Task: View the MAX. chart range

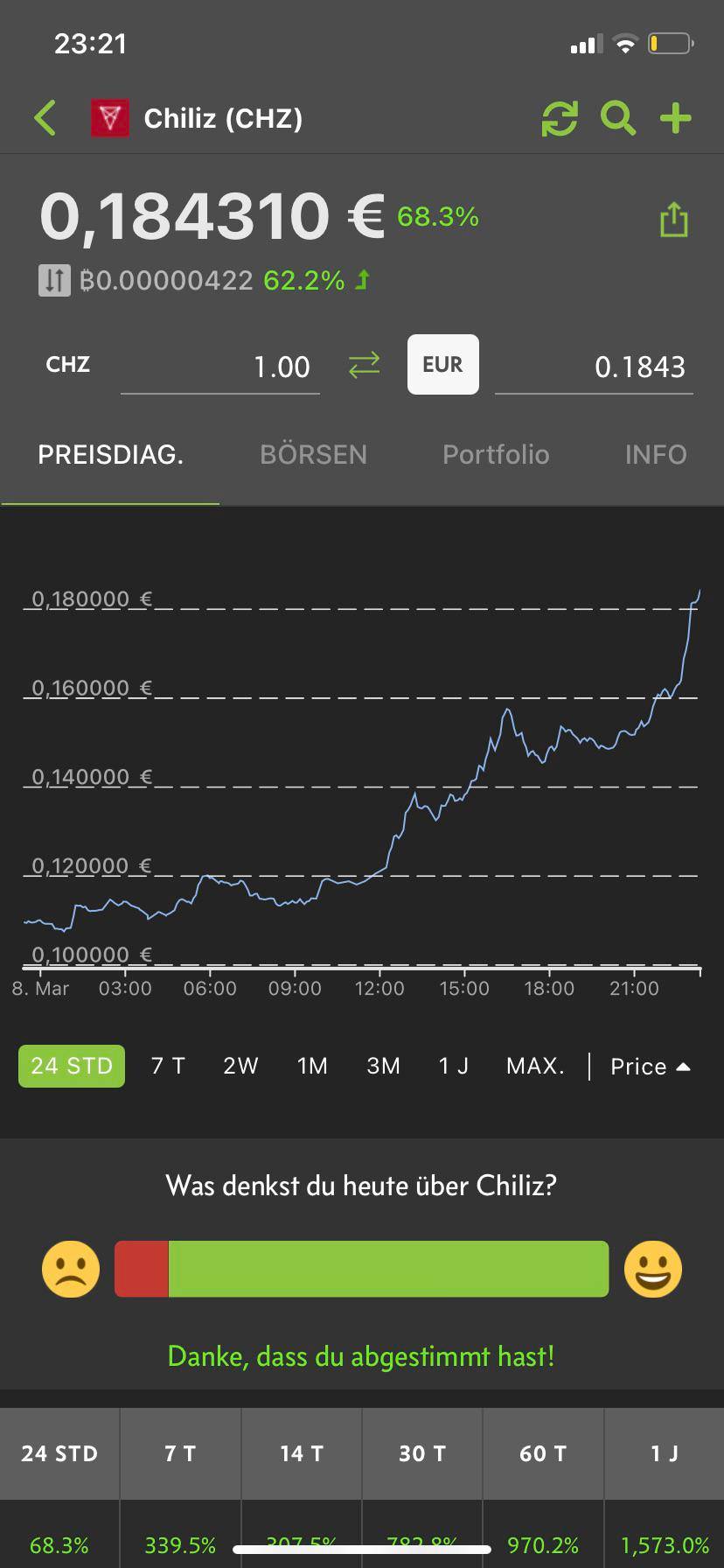Action: [535, 1066]
